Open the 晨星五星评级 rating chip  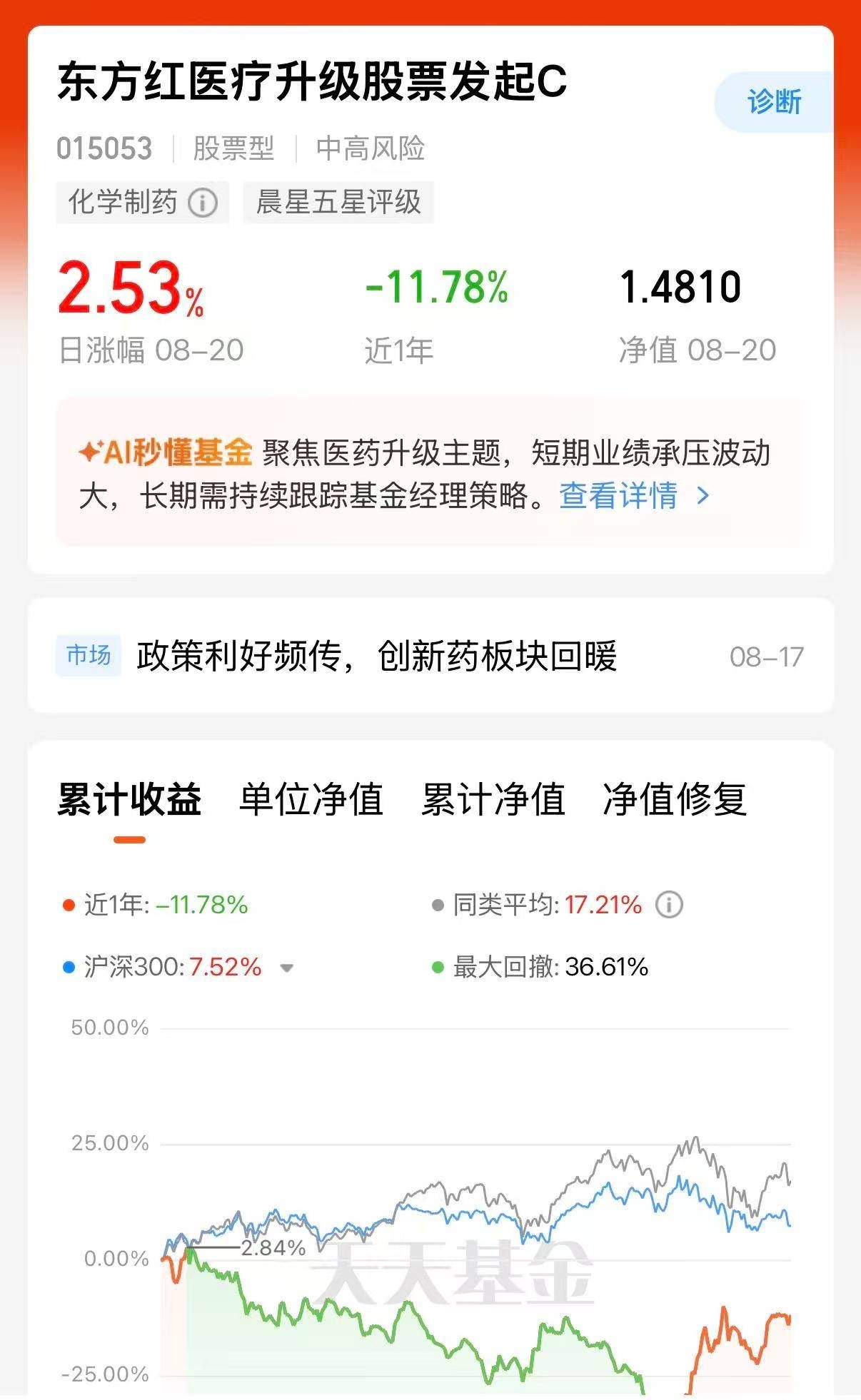[338, 202]
